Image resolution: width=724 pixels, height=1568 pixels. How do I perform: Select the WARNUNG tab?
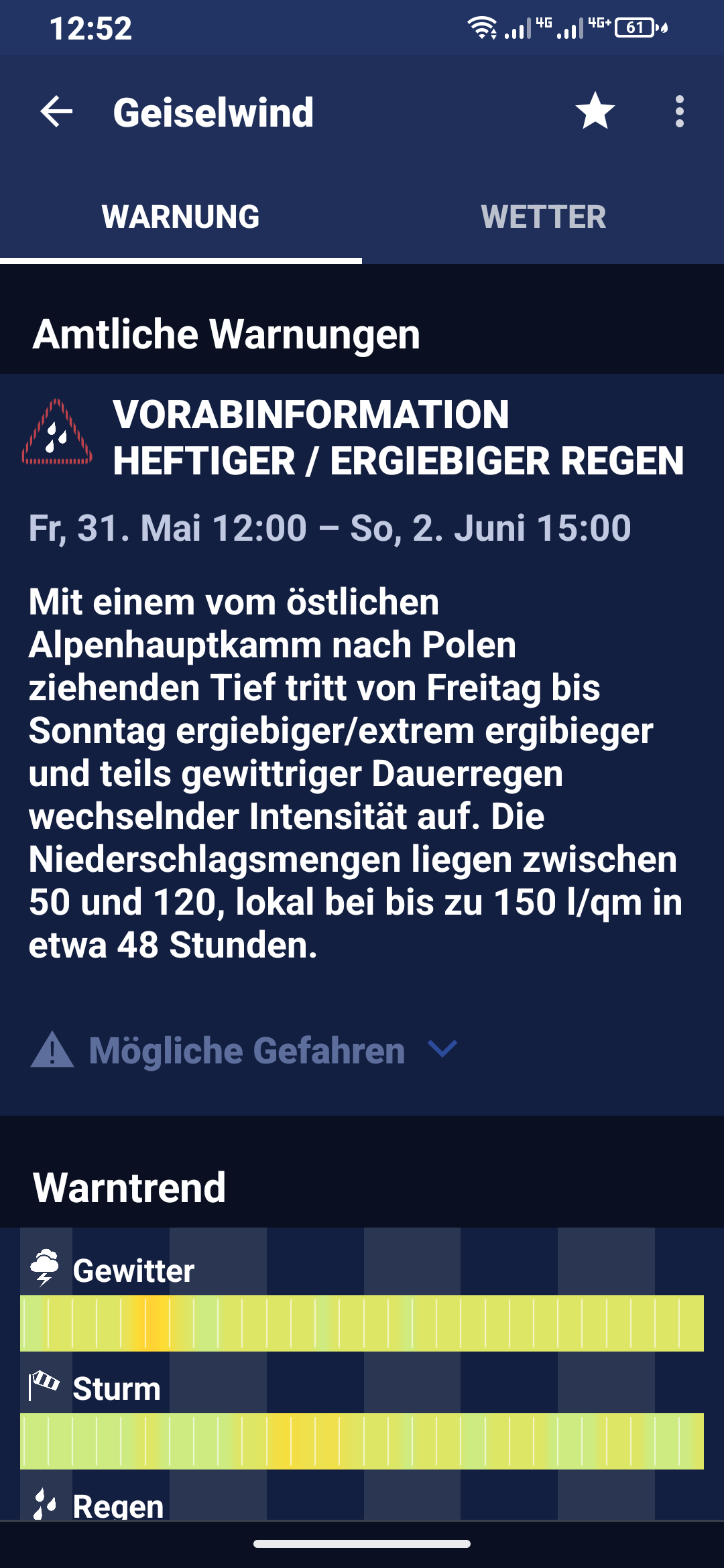point(181,217)
